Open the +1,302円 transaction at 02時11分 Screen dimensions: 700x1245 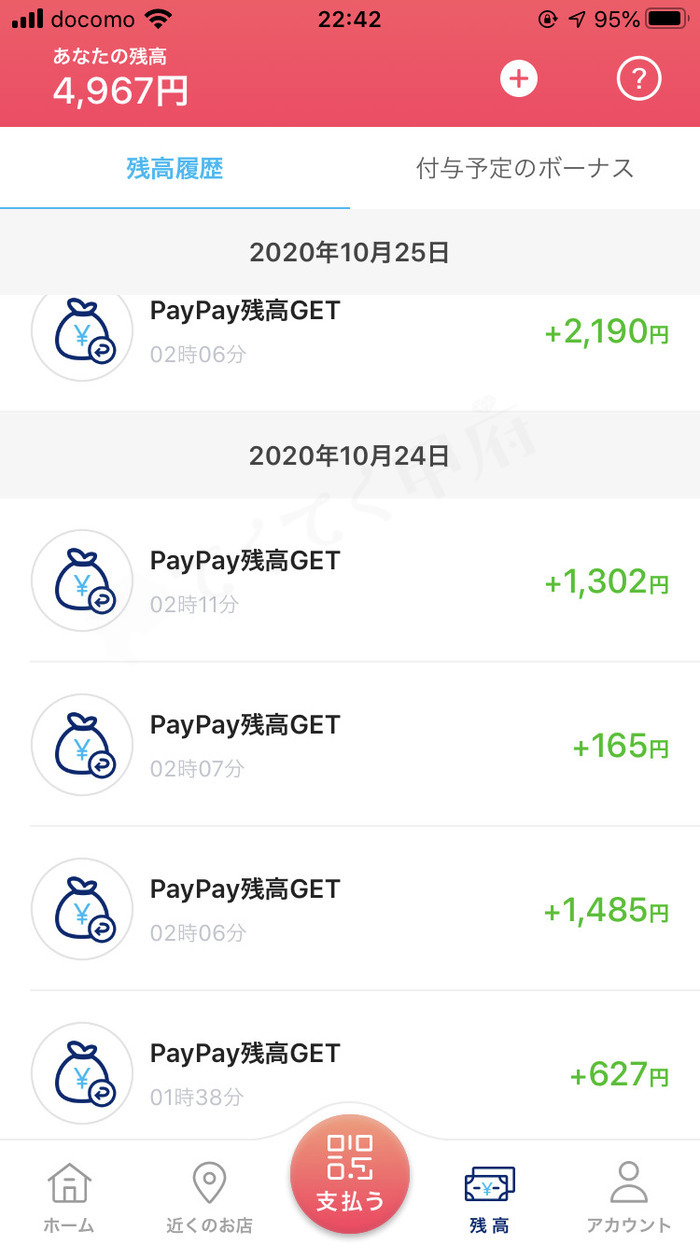click(350, 580)
